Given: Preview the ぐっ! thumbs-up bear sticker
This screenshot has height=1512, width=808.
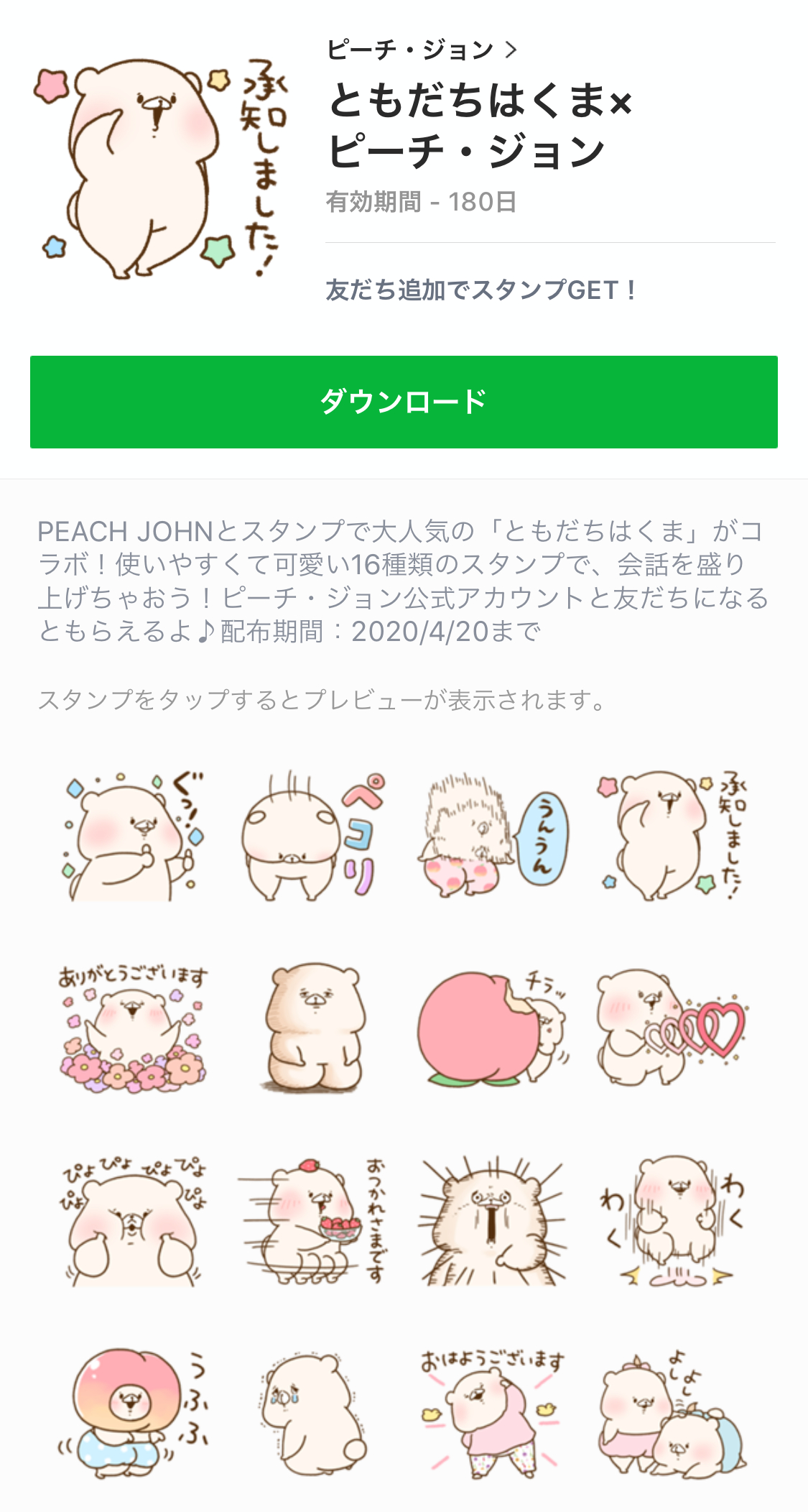Looking at the screenshot, I should click(134, 837).
